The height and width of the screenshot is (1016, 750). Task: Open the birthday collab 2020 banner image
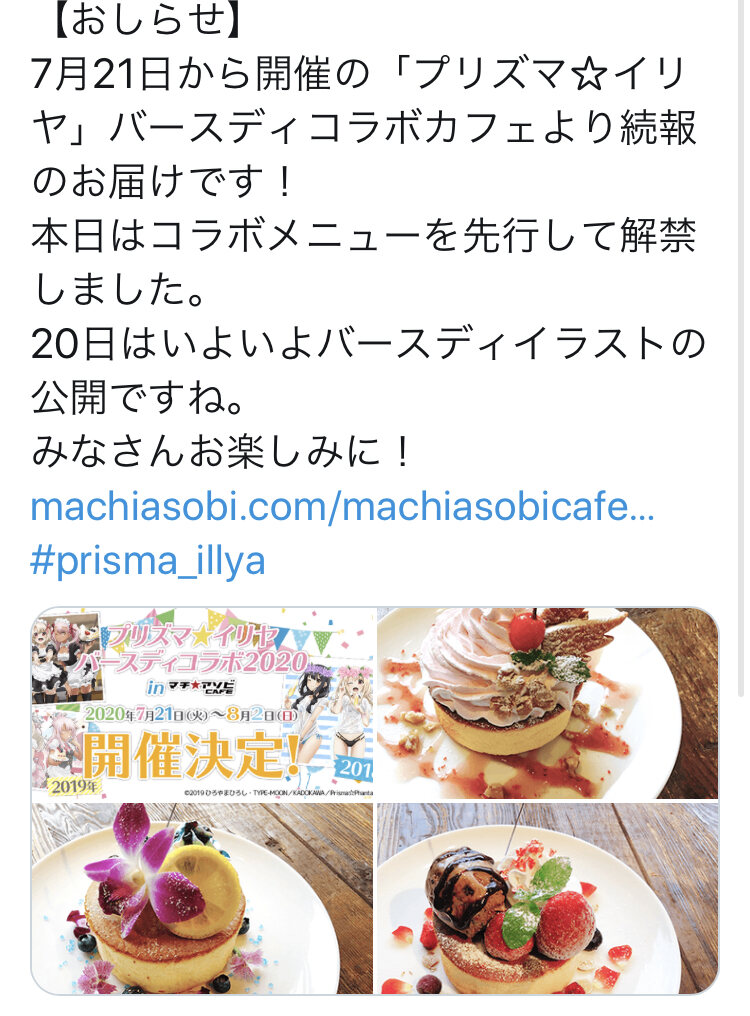point(203,703)
